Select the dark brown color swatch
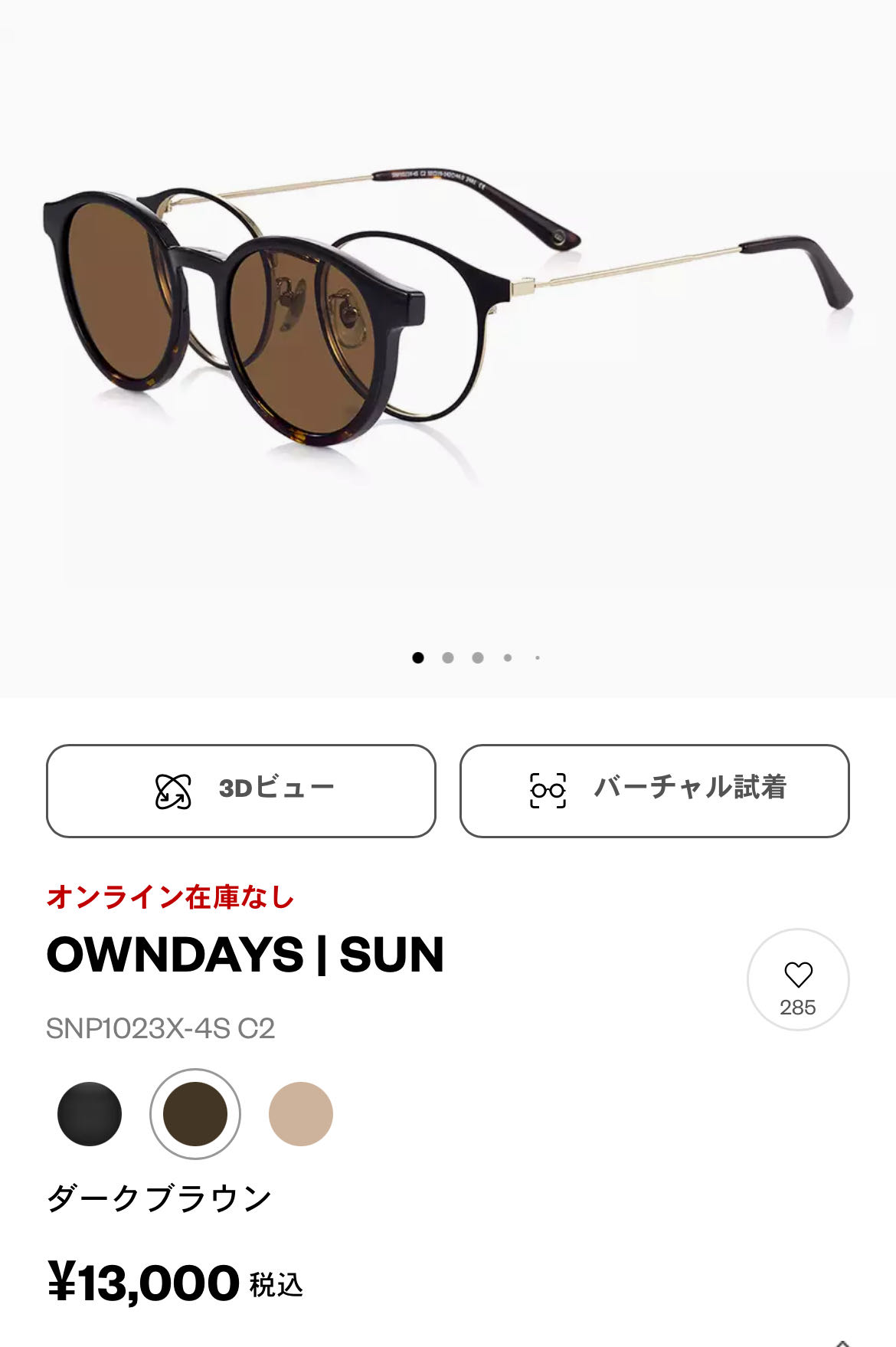Image resolution: width=896 pixels, height=1347 pixels. pos(195,1113)
